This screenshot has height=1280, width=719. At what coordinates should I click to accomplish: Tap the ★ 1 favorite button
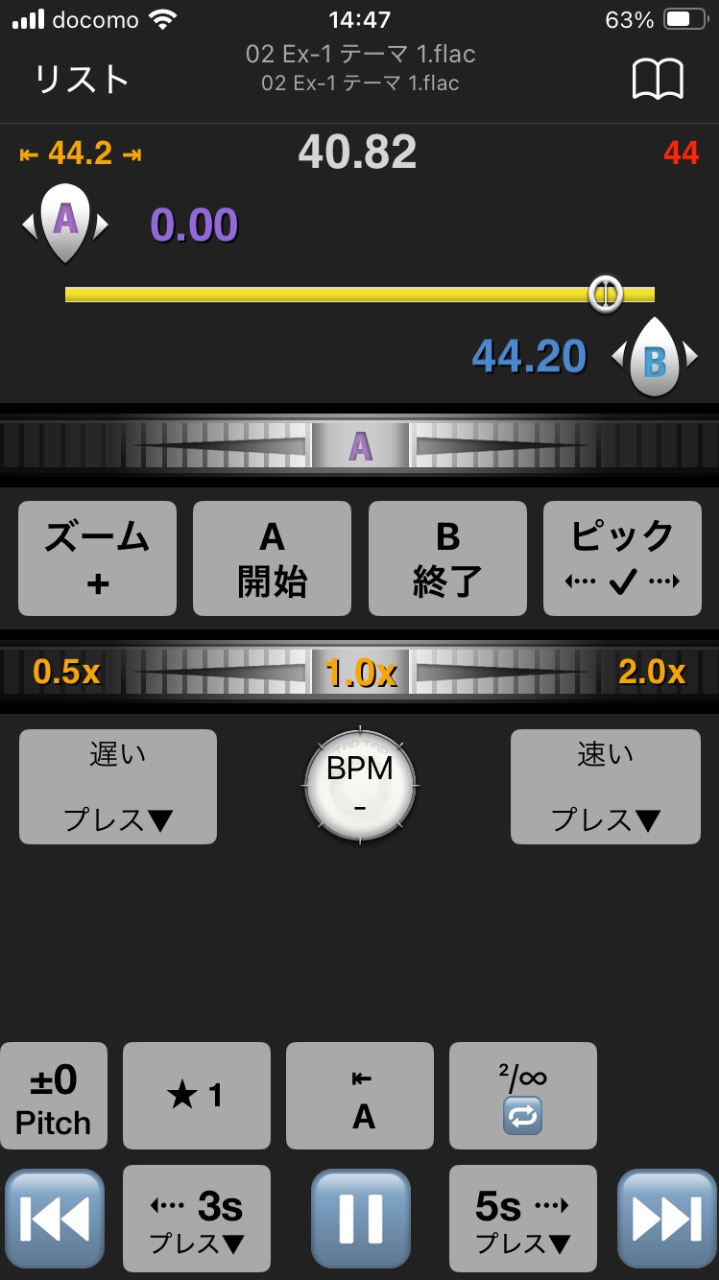(x=196, y=1096)
